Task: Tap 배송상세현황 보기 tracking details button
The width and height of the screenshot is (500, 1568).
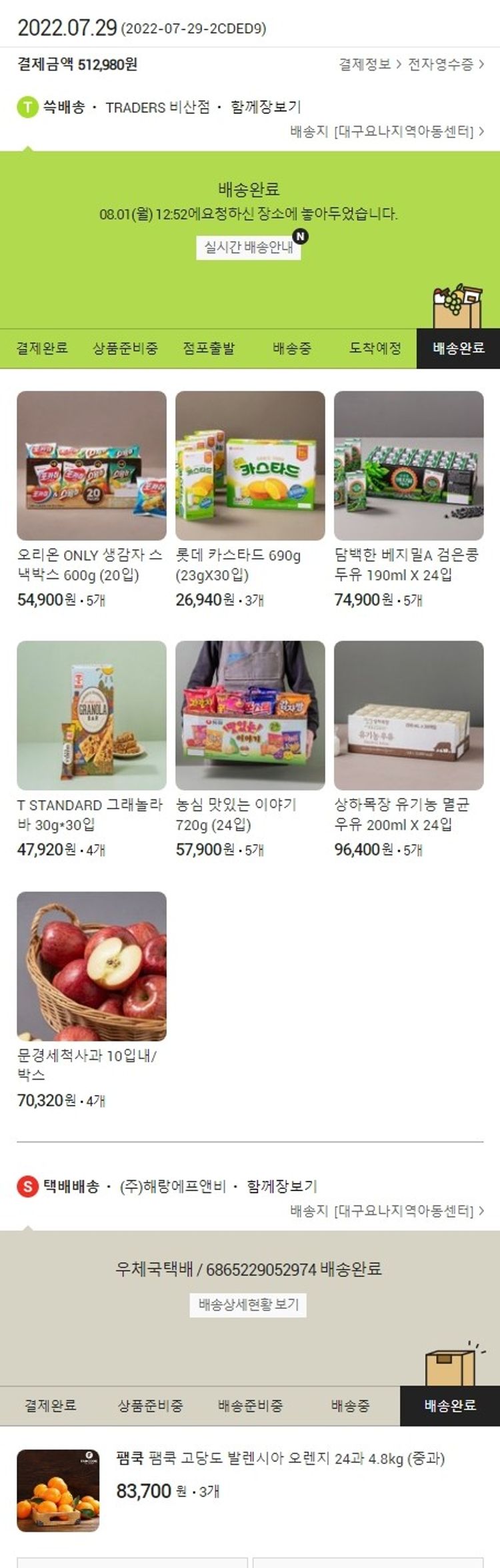Action: point(249,1304)
